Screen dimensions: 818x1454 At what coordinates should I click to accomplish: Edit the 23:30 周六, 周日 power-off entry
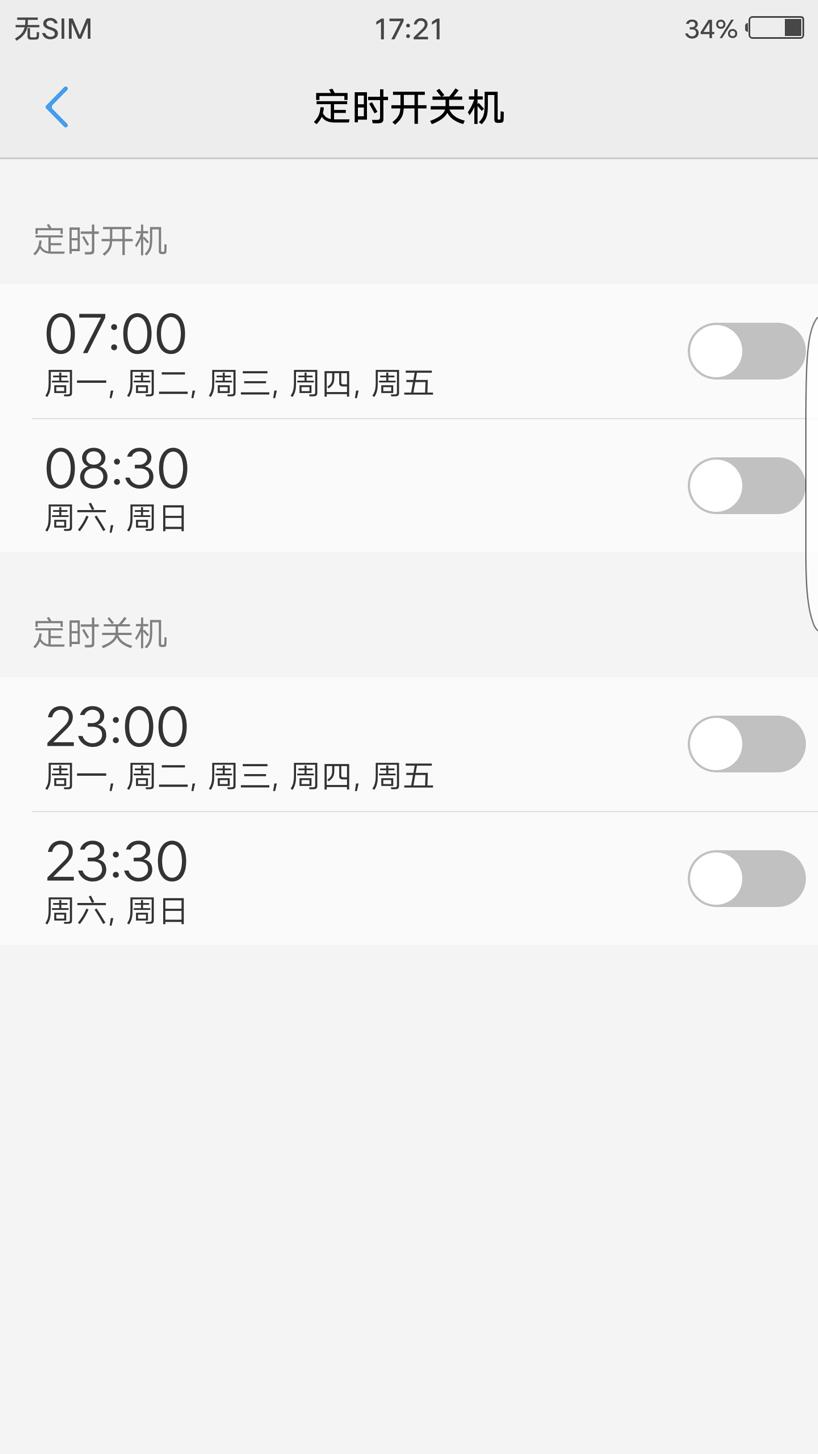[x=300, y=880]
